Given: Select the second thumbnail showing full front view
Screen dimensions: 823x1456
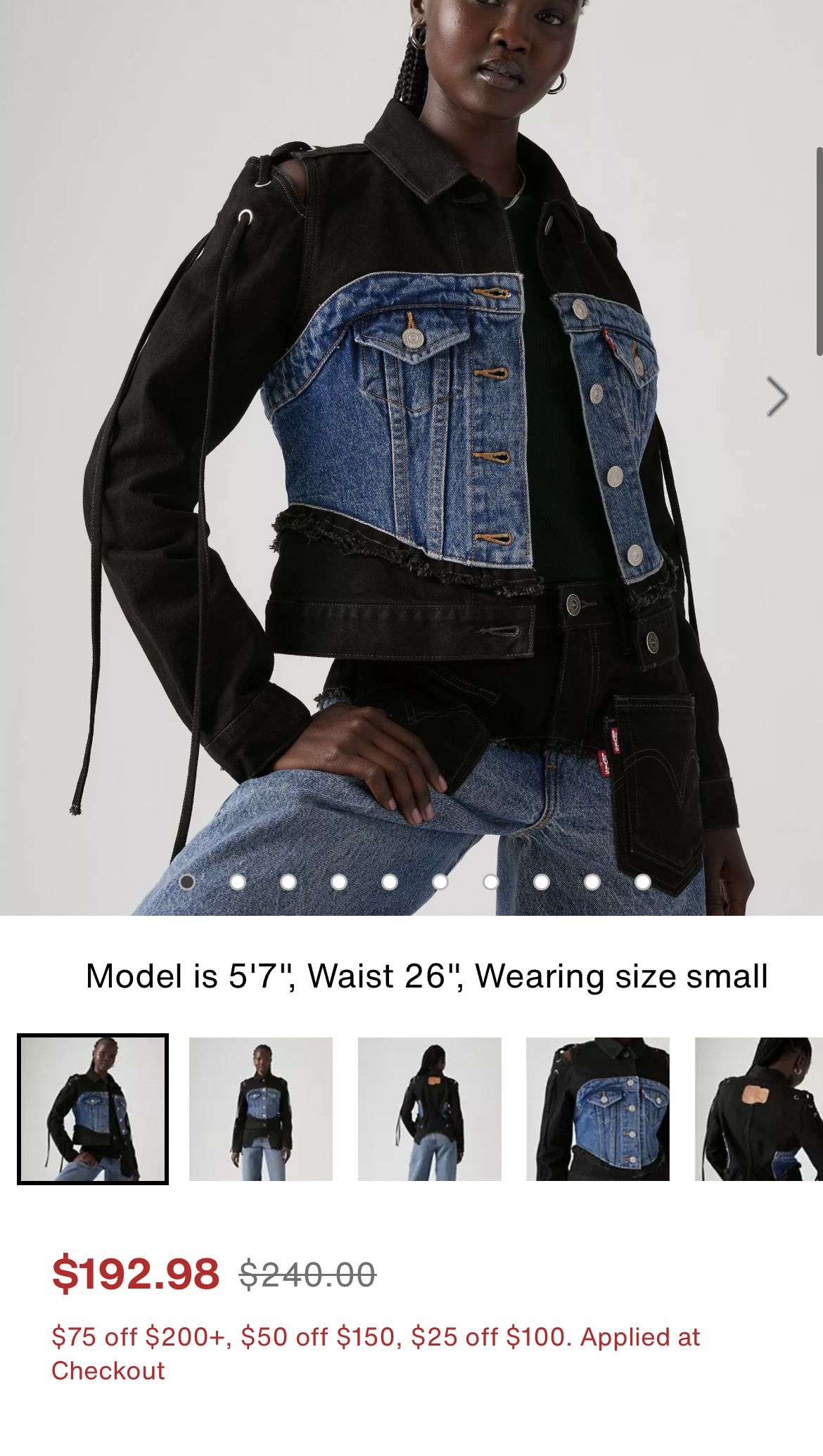Looking at the screenshot, I should pos(261,1109).
